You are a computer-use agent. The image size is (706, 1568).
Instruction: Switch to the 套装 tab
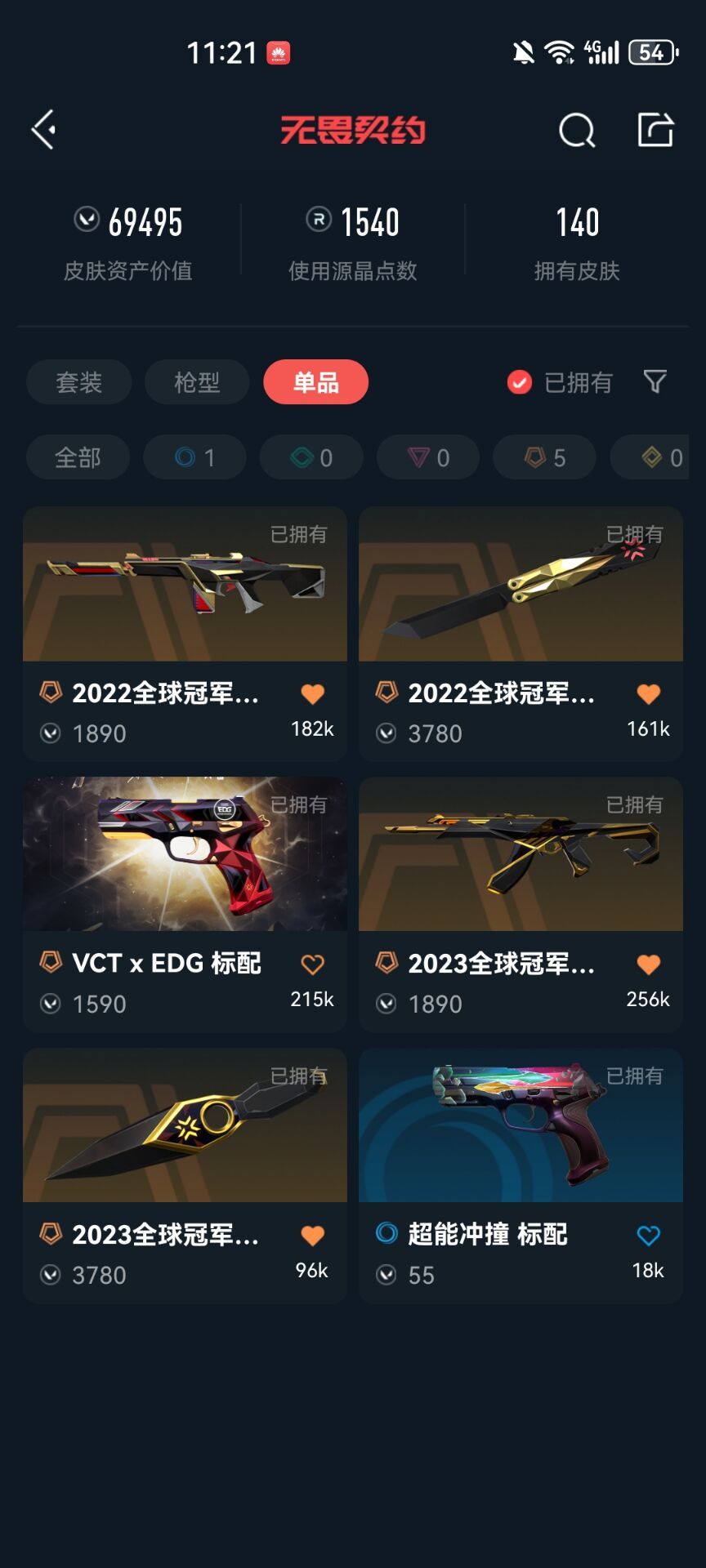78,382
